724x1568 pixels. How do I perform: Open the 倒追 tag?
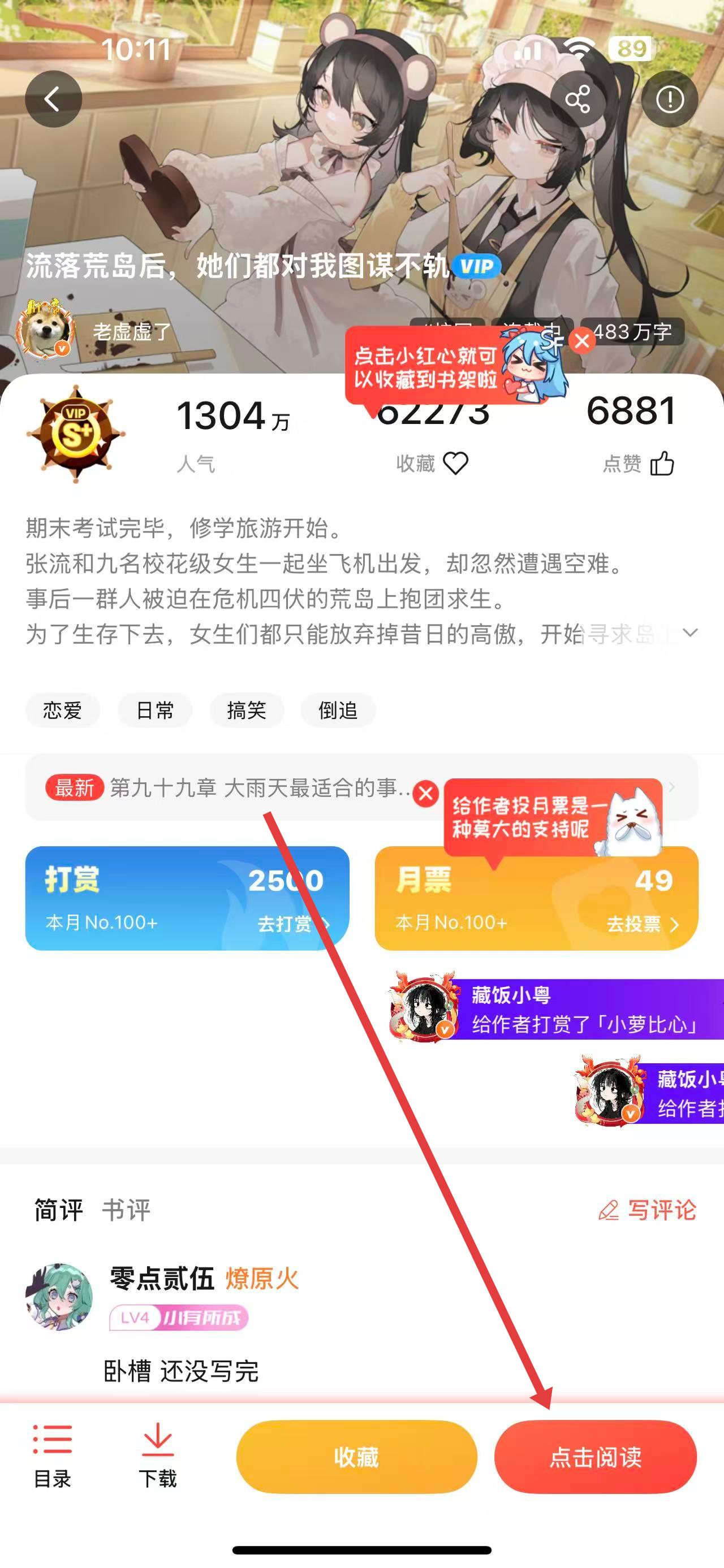pos(338,711)
